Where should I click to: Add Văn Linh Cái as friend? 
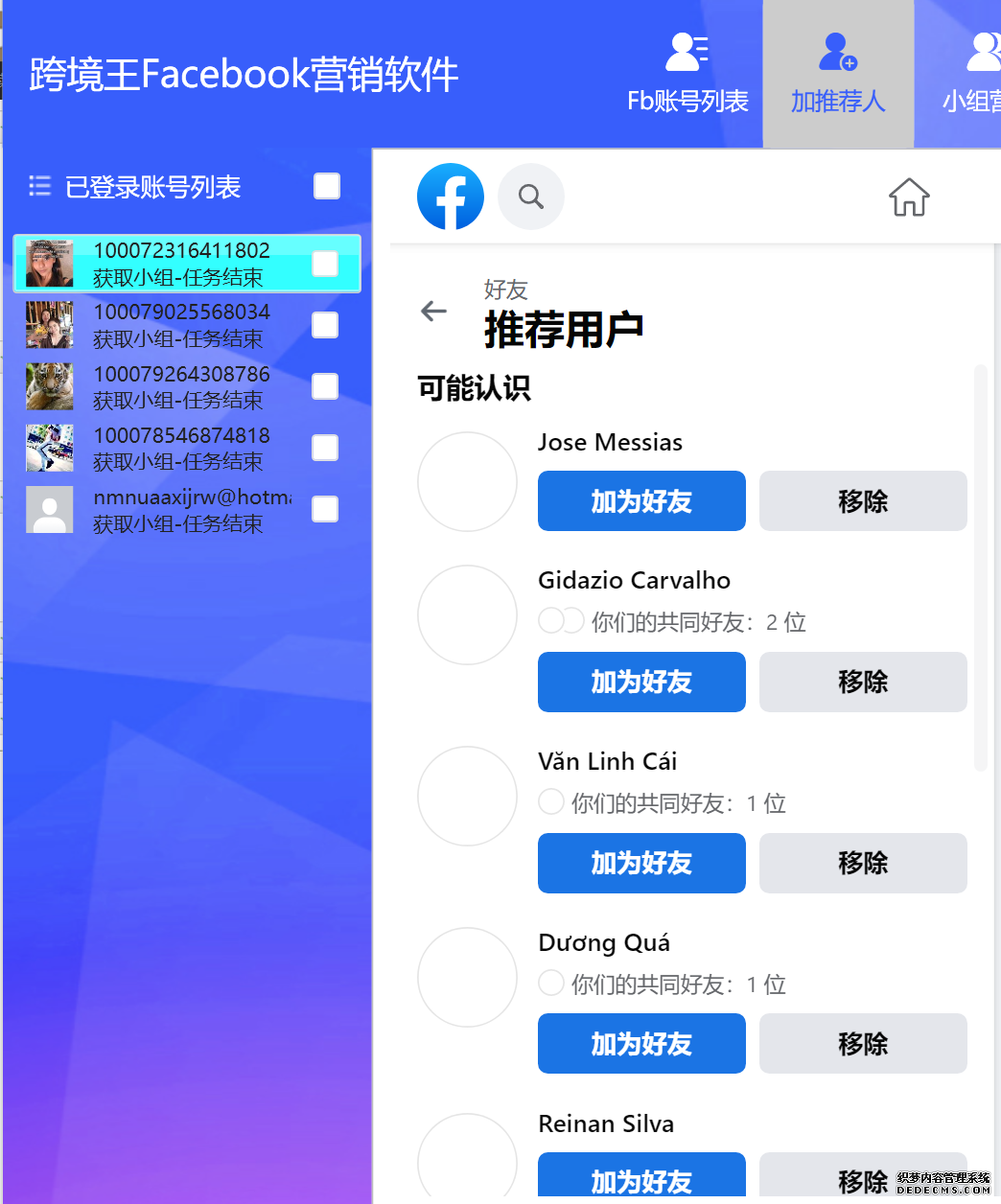pos(641,863)
